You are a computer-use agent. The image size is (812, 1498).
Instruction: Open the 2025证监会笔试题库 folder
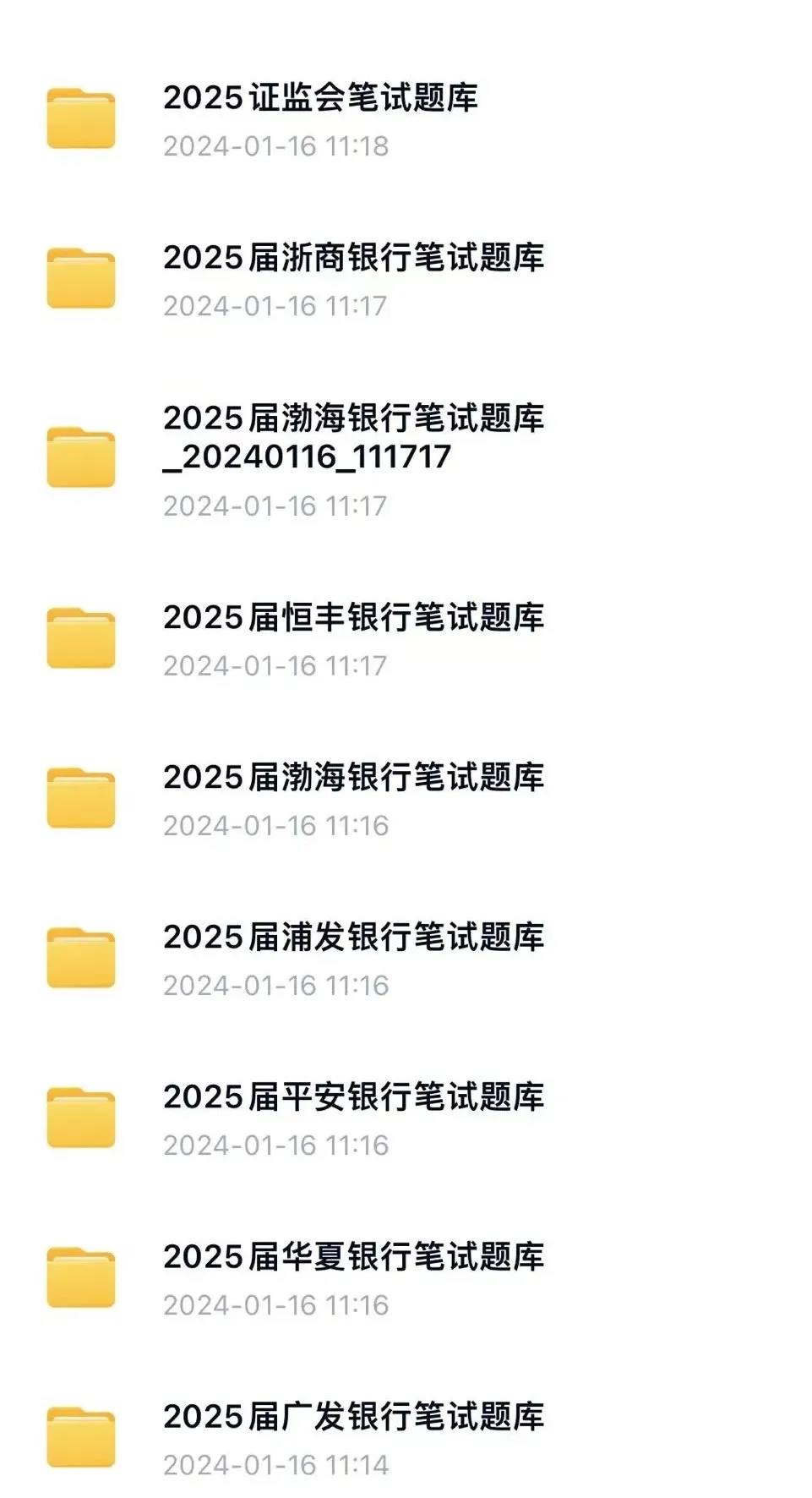pyautogui.click(x=406, y=119)
